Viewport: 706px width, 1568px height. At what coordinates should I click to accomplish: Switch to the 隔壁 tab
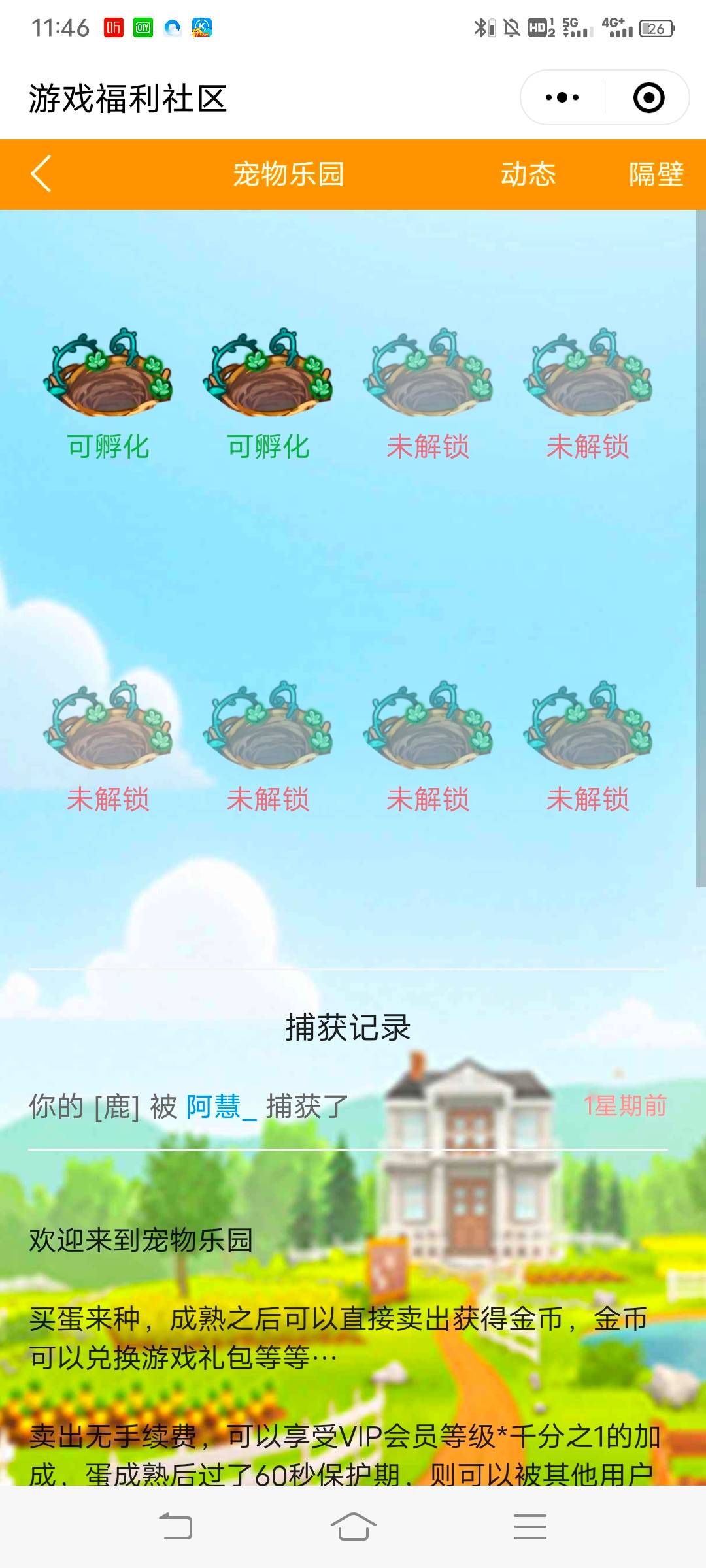[656, 174]
